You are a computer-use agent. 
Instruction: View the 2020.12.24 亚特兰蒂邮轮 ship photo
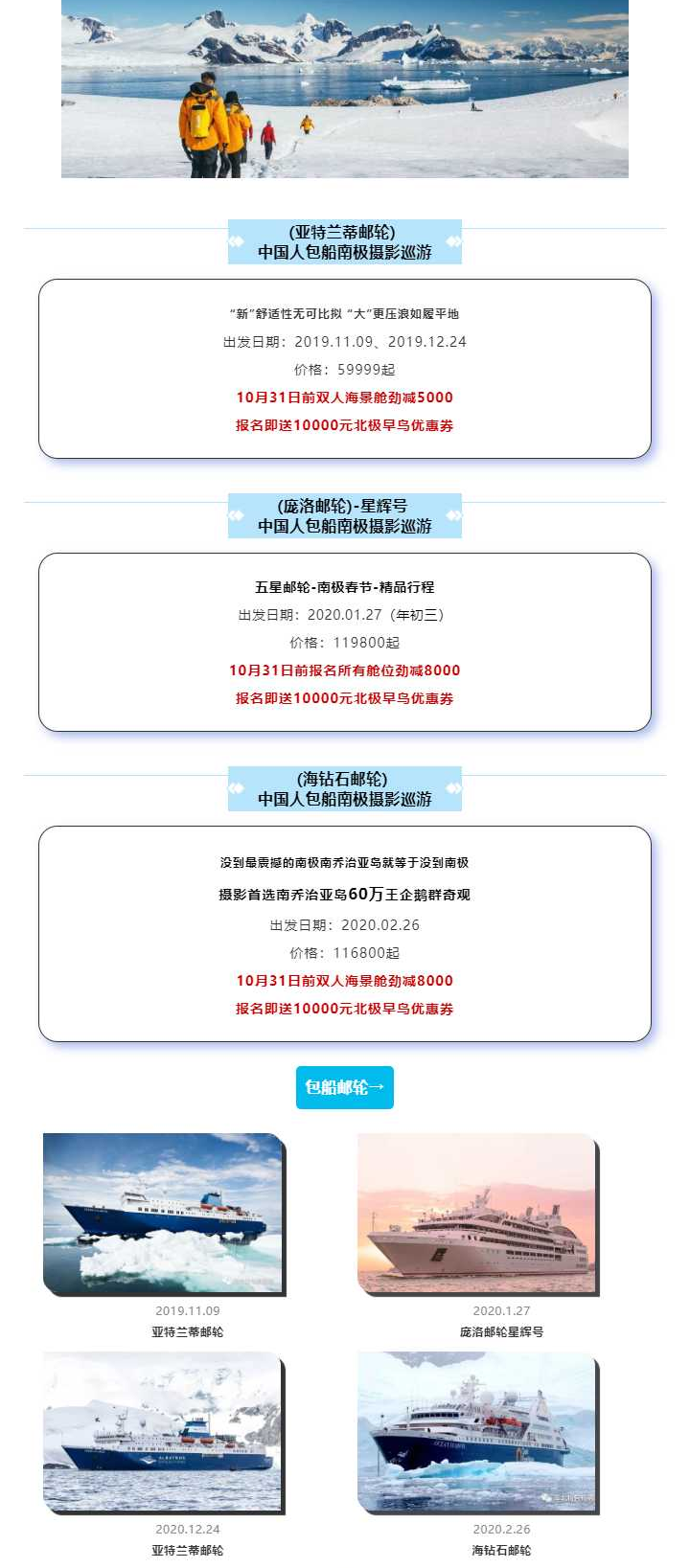click(164, 1432)
